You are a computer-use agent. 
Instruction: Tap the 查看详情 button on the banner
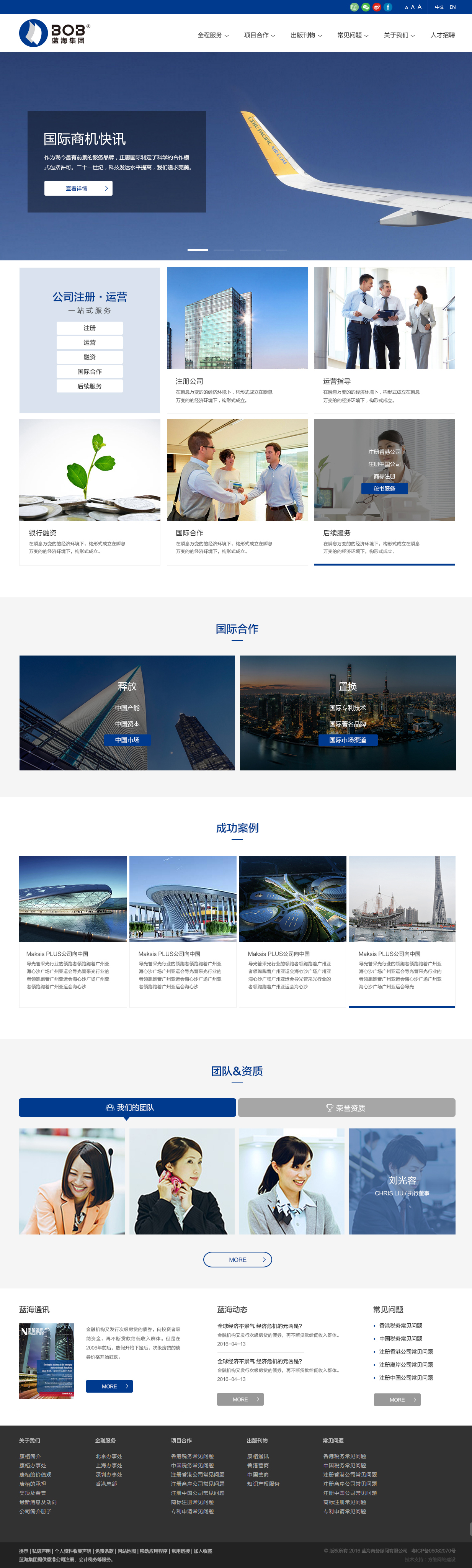click(x=78, y=189)
